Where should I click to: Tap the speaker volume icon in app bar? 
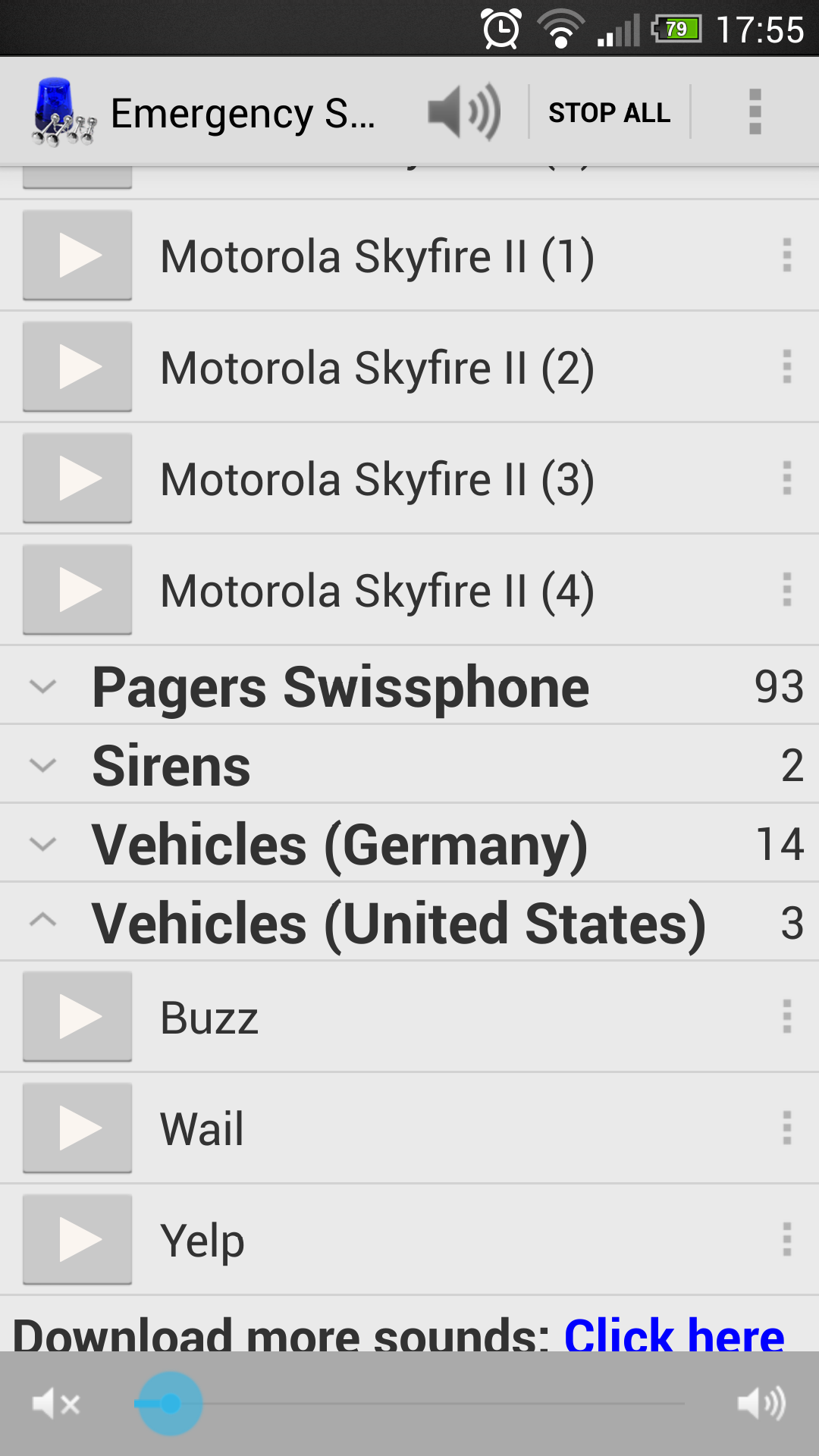(464, 112)
